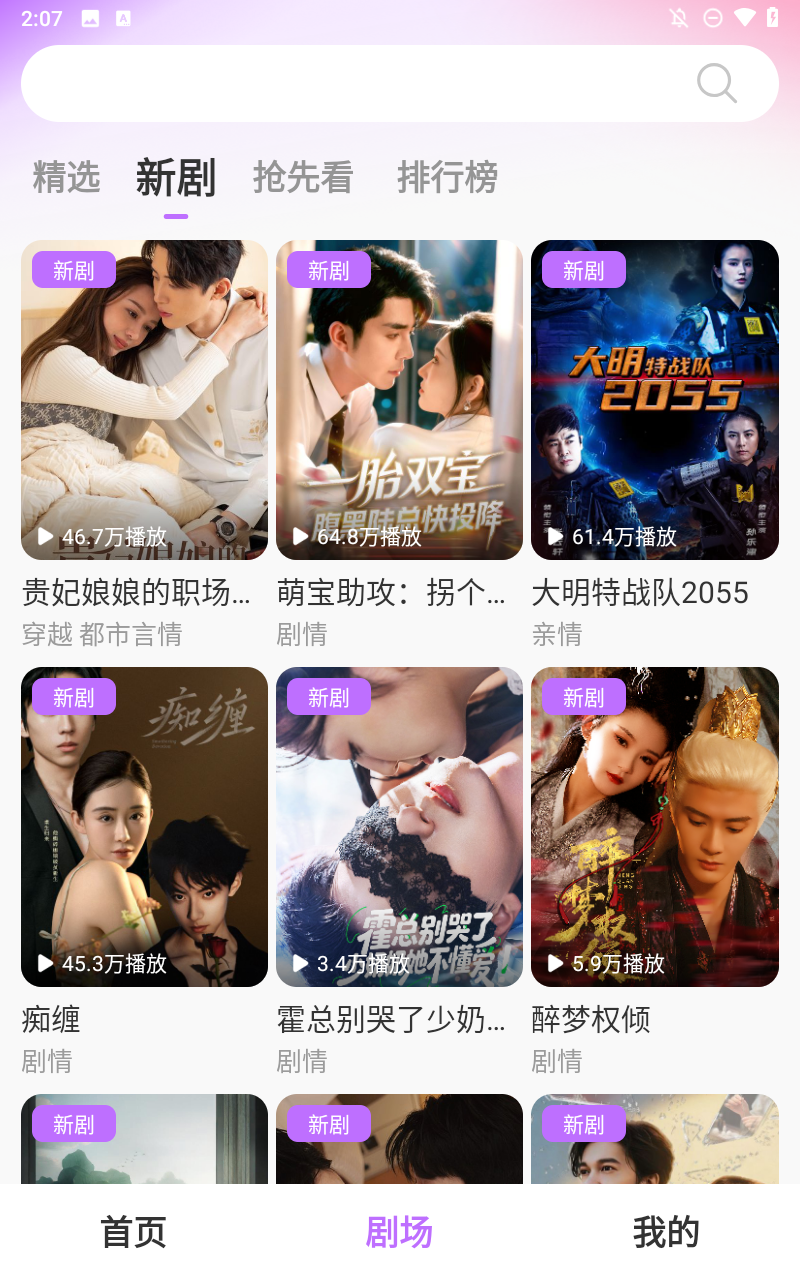Viewport: 800px width, 1280px height.
Task: Open the 抢先看 tab
Action: coord(303,178)
